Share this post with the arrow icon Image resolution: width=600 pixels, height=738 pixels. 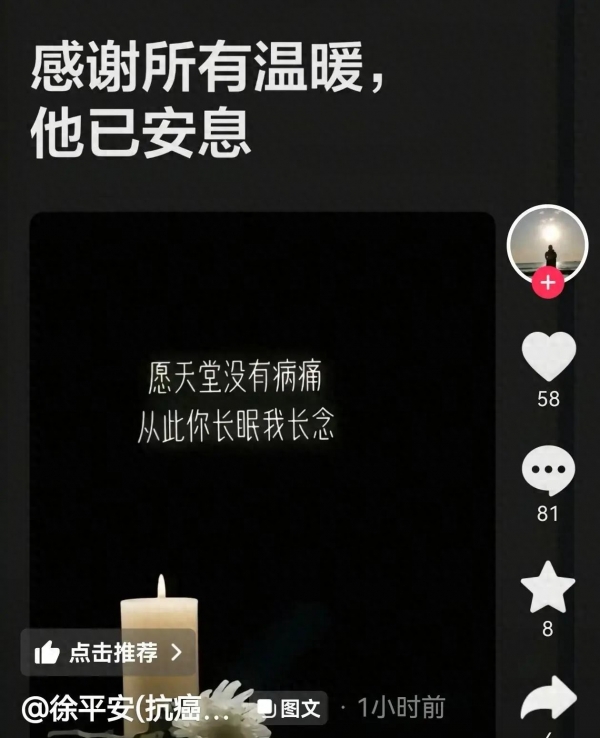[x=549, y=699]
